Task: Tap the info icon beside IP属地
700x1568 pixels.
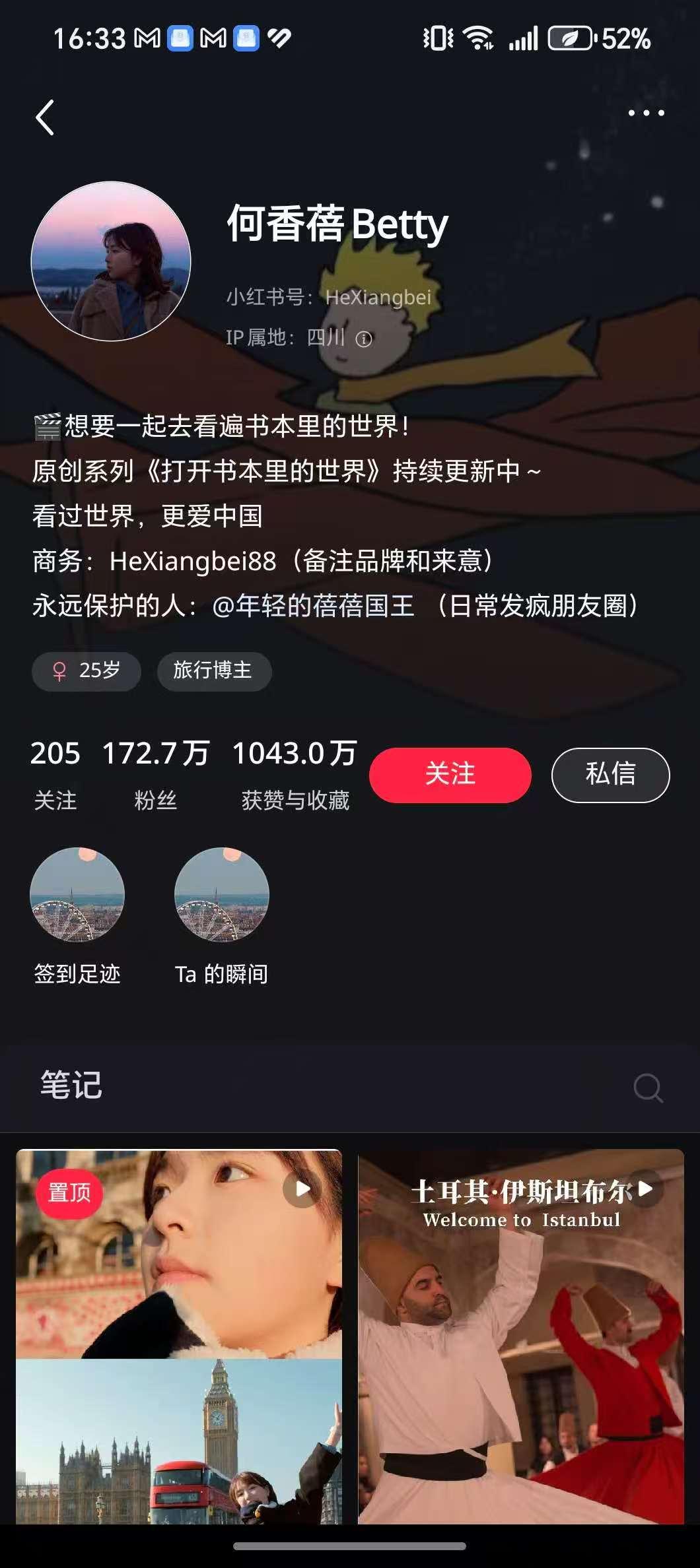Action: point(364,339)
